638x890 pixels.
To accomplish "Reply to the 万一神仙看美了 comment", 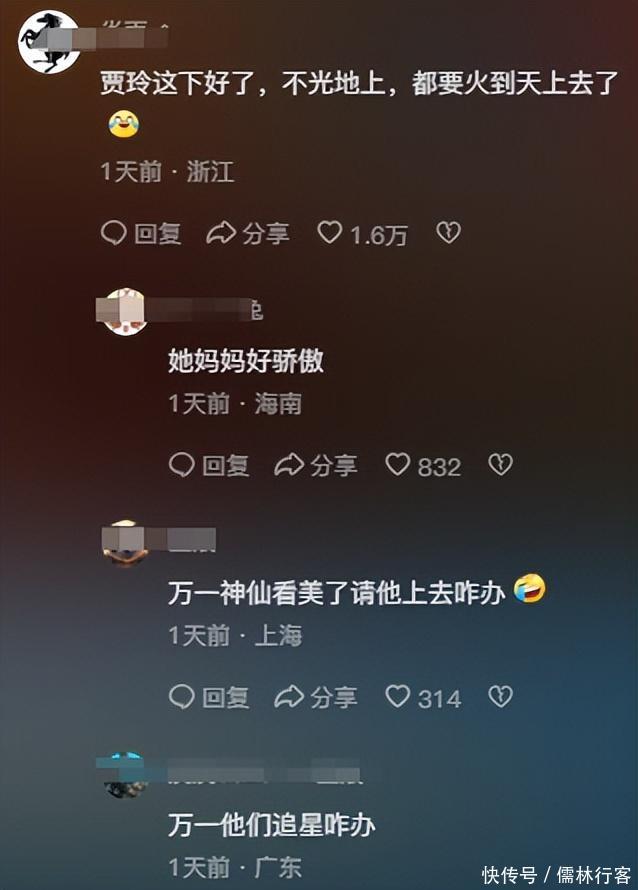I will [x=208, y=697].
